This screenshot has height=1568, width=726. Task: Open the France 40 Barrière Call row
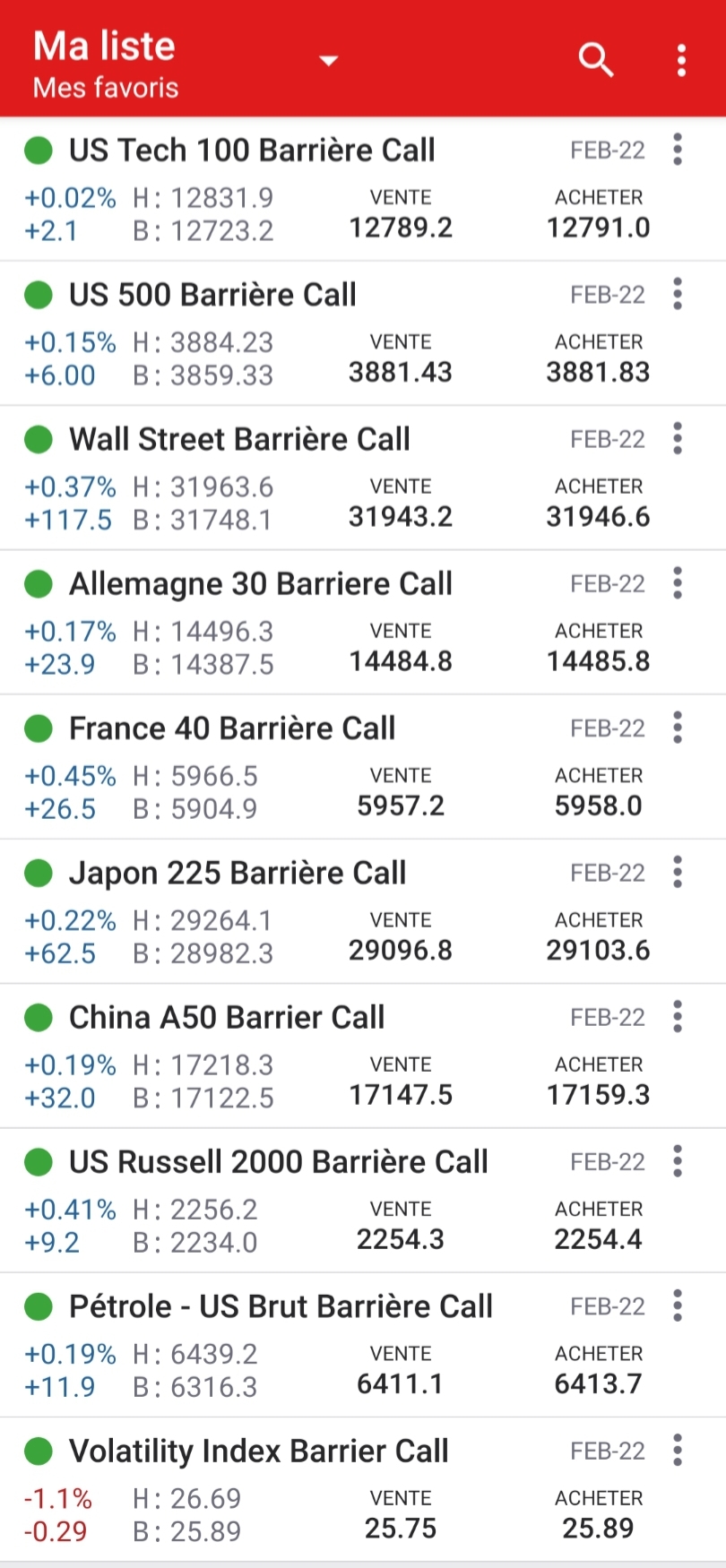click(232, 728)
